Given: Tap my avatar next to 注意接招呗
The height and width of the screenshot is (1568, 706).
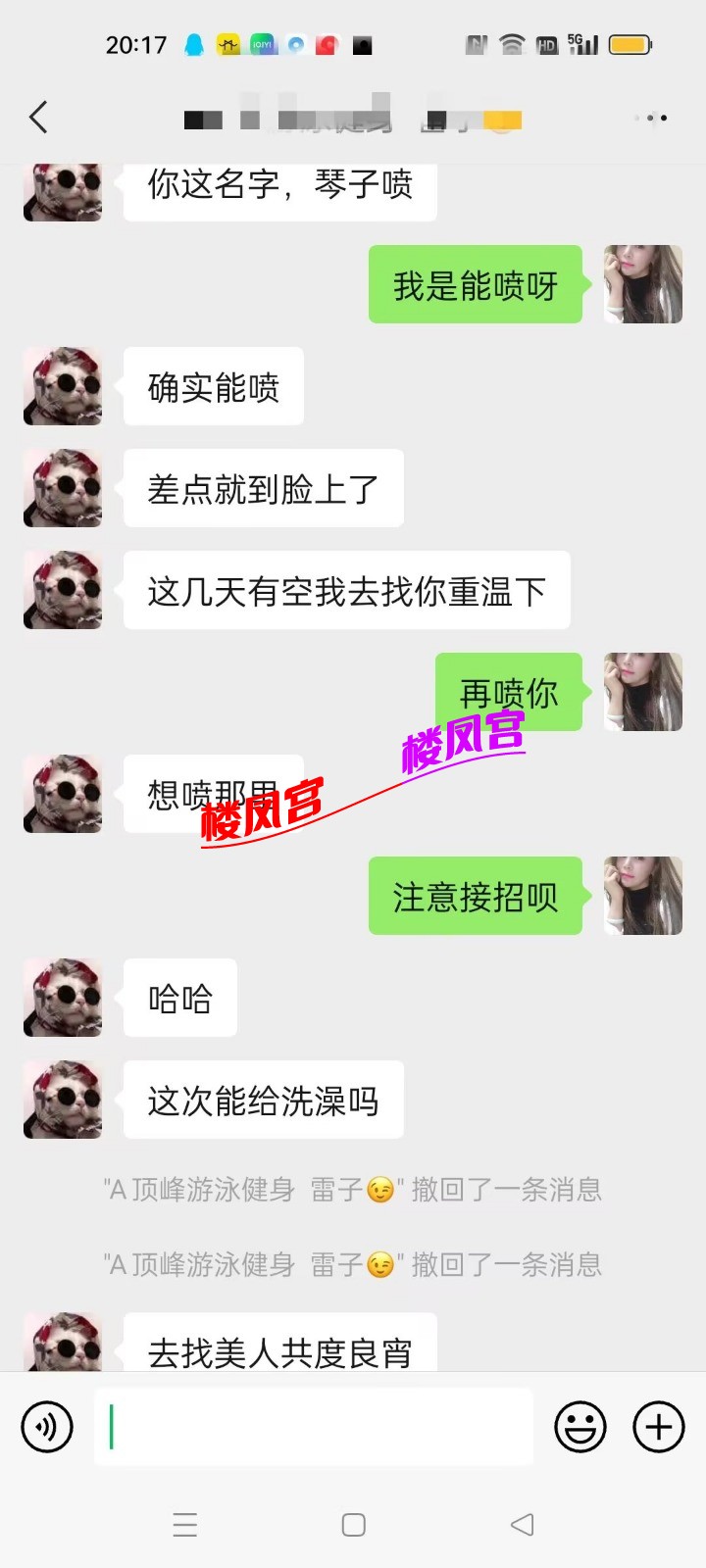Looking at the screenshot, I should pyautogui.click(x=642, y=896).
